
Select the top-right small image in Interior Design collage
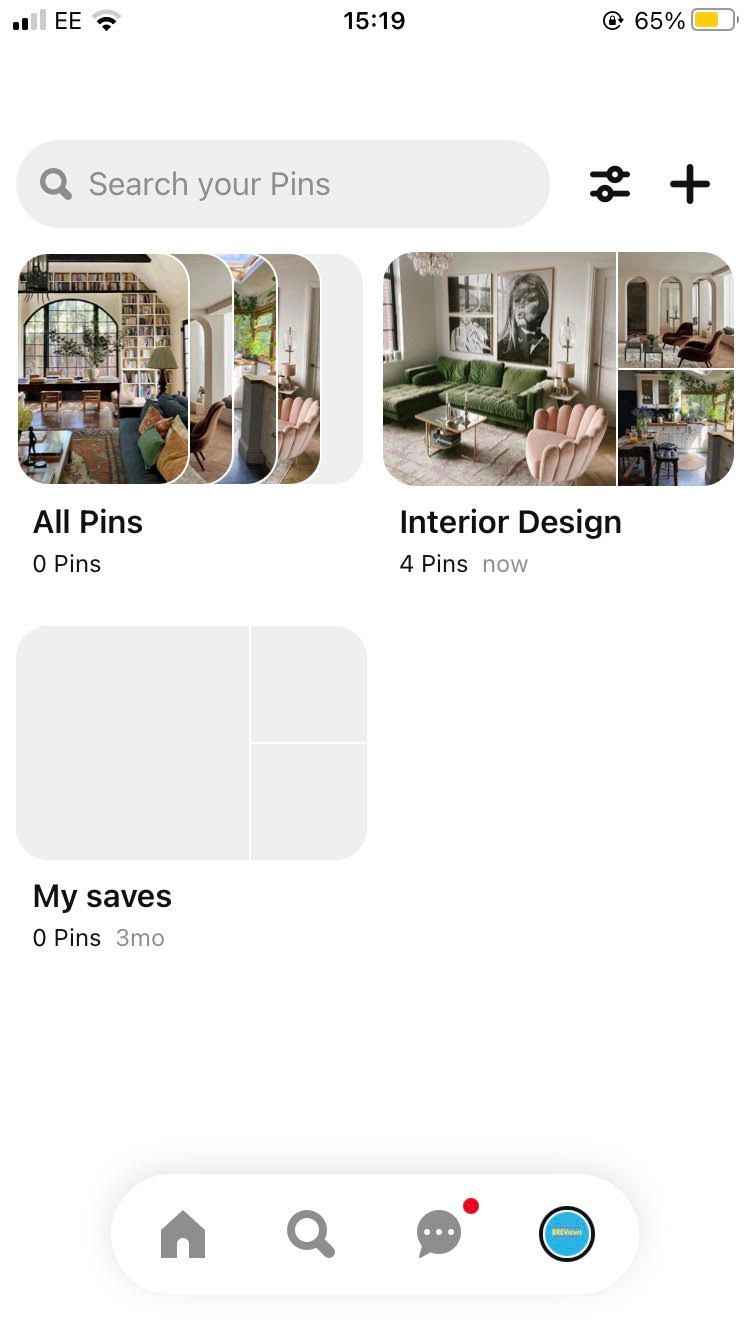point(675,310)
